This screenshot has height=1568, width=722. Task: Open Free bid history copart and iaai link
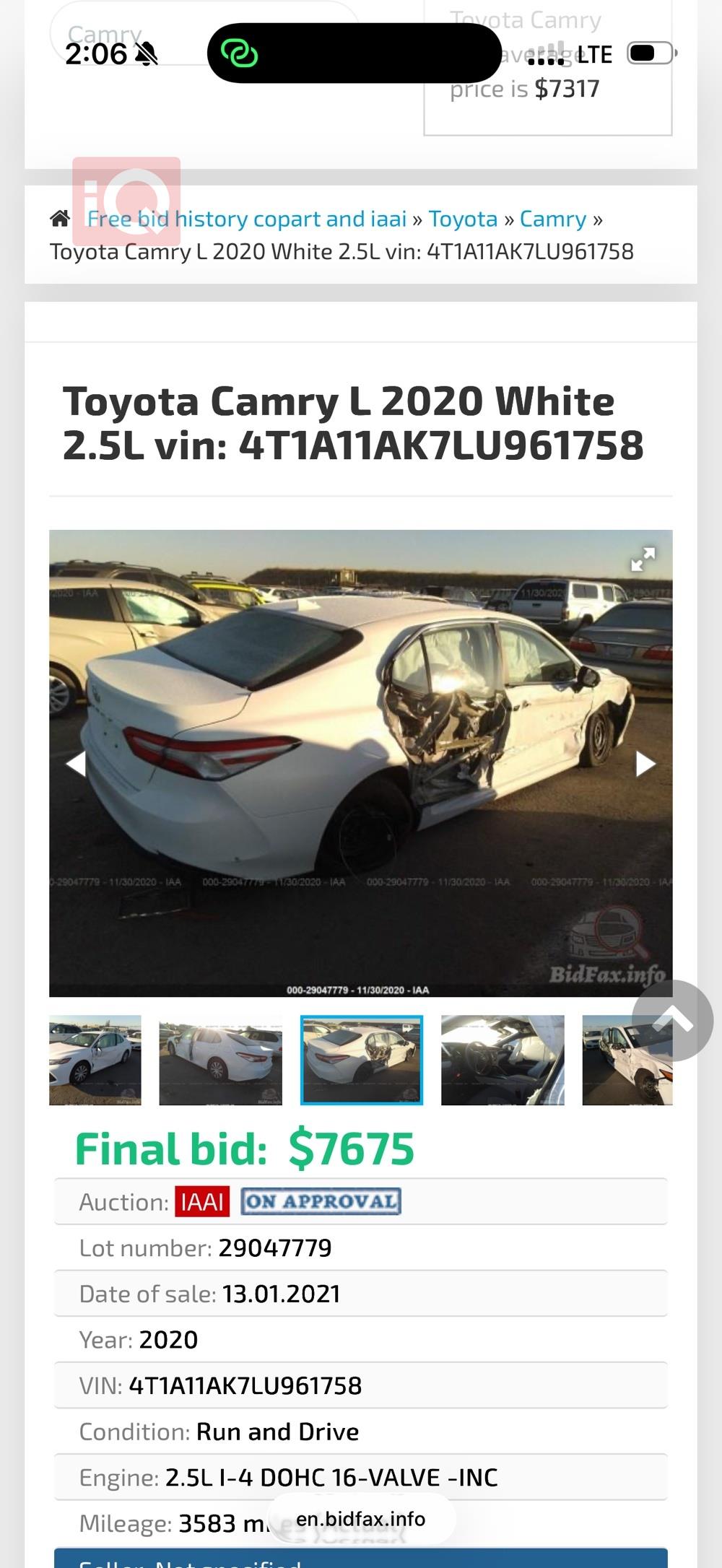pyautogui.click(x=246, y=219)
